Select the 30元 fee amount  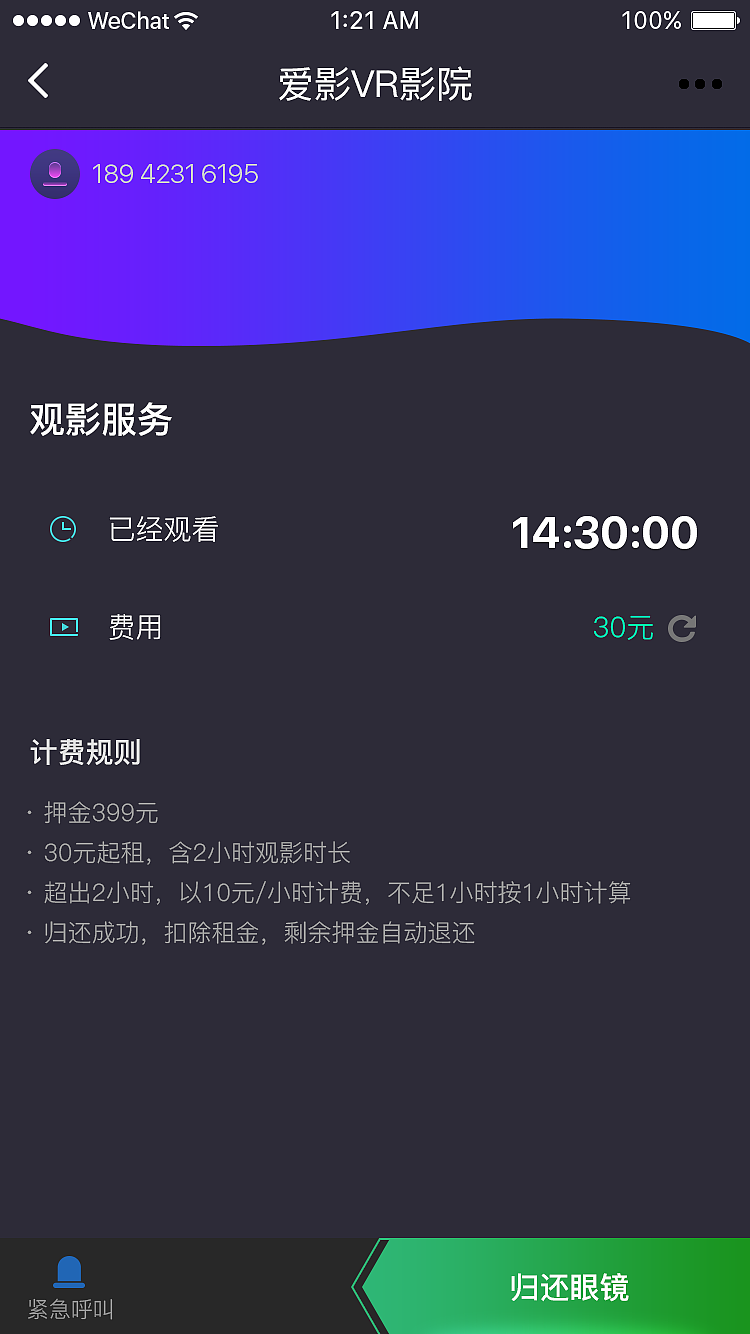(x=622, y=628)
